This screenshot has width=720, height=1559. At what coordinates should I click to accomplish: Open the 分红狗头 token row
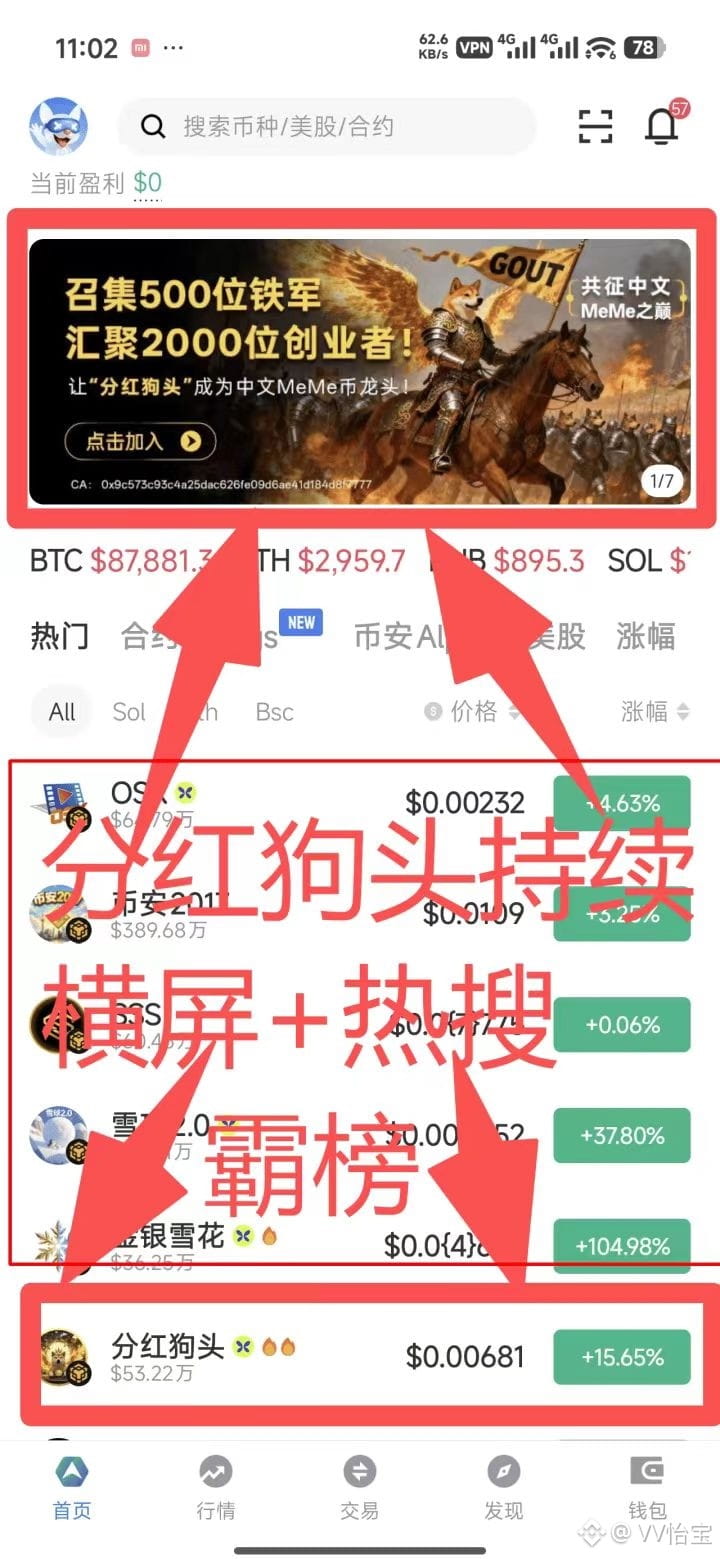tap(360, 1356)
